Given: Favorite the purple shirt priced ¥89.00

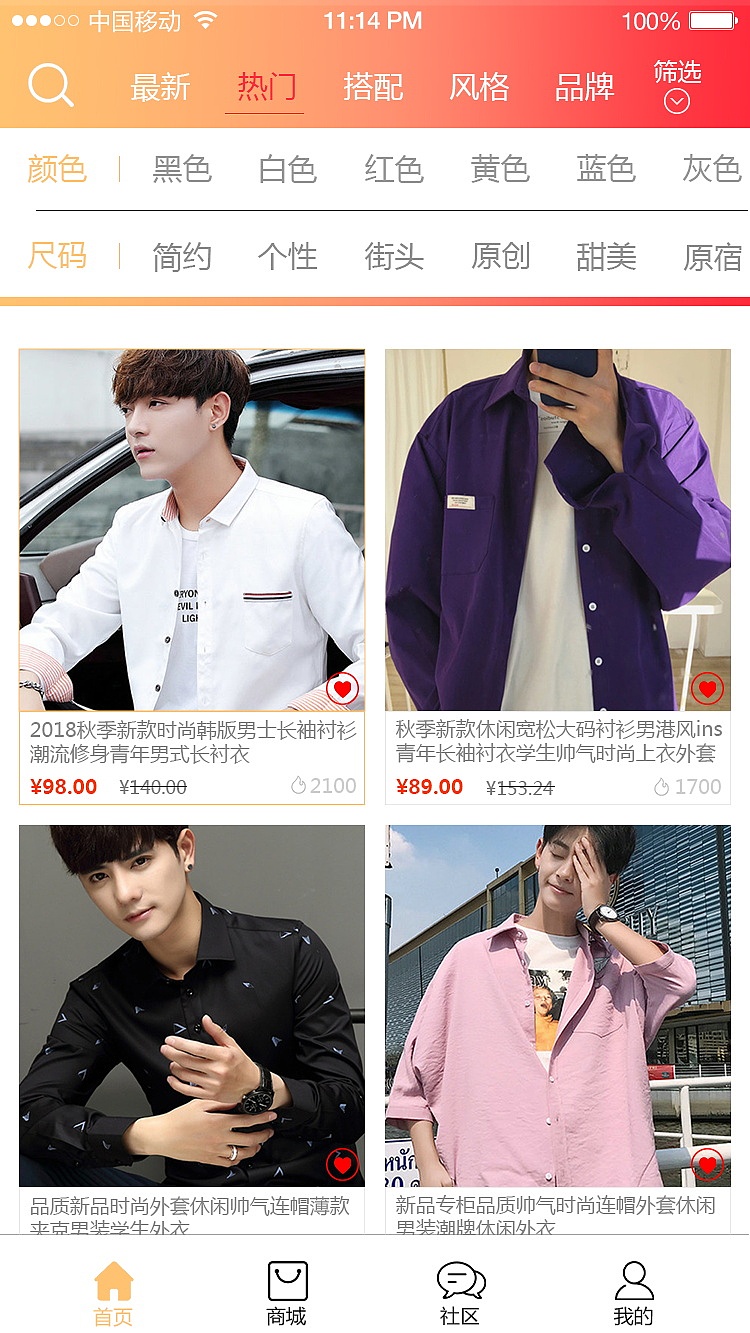Looking at the screenshot, I should click(x=707, y=689).
